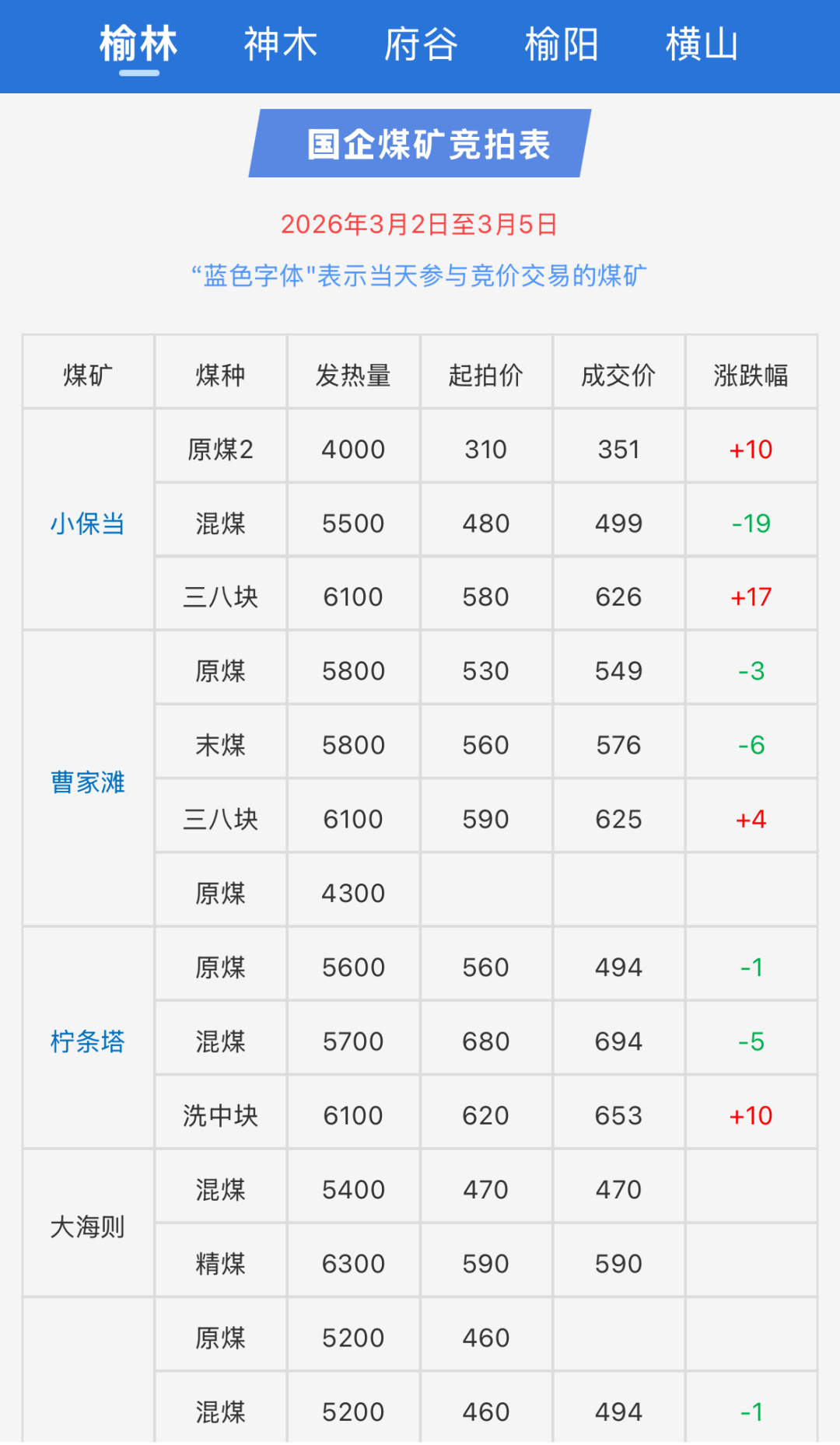Go to the 横山 tab
This screenshot has width=840, height=1445.
(x=701, y=44)
